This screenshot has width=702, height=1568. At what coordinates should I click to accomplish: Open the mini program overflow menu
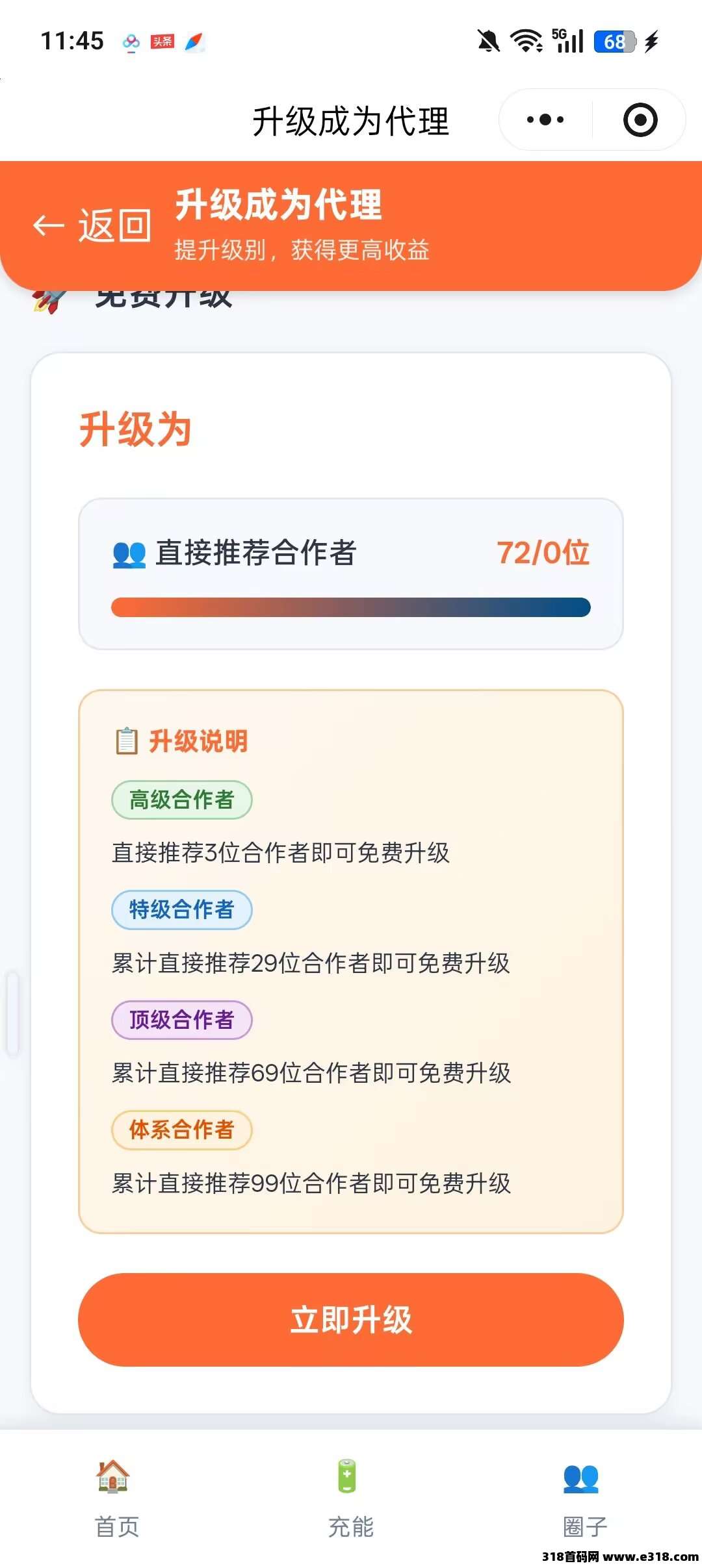(545, 120)
